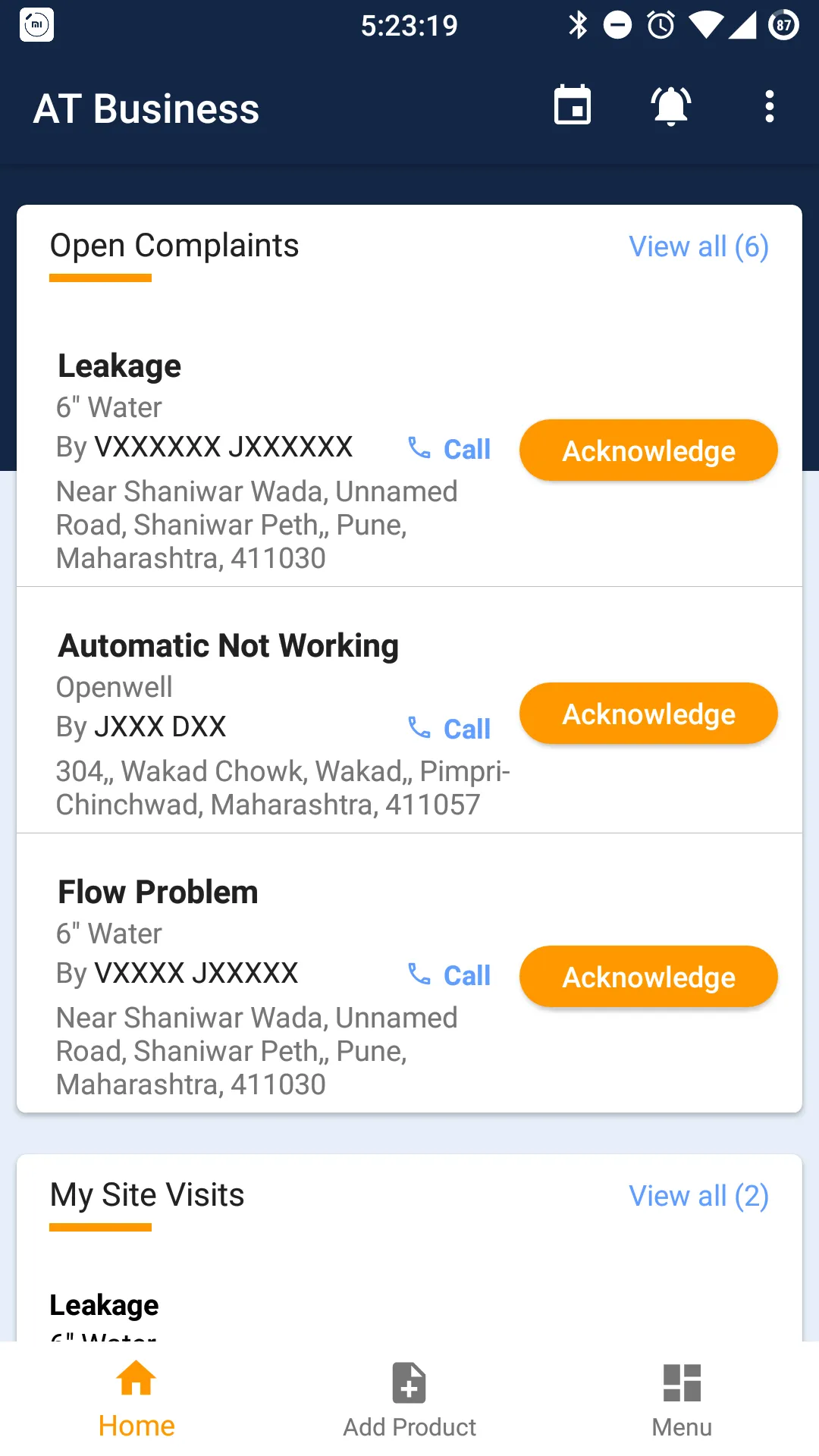Acknowledge the Automatic Not Working complaint
Image resolution: width=819 pixels, height=1456 pixels.
click(x=648, y=713)
